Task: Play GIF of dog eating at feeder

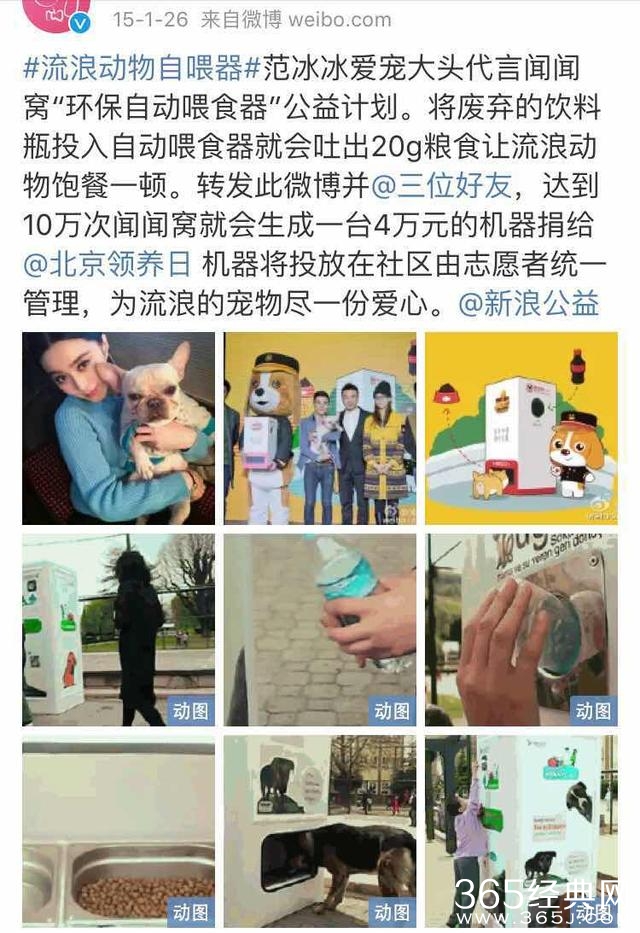Action: pyautogui.click(x=320, y=832)
